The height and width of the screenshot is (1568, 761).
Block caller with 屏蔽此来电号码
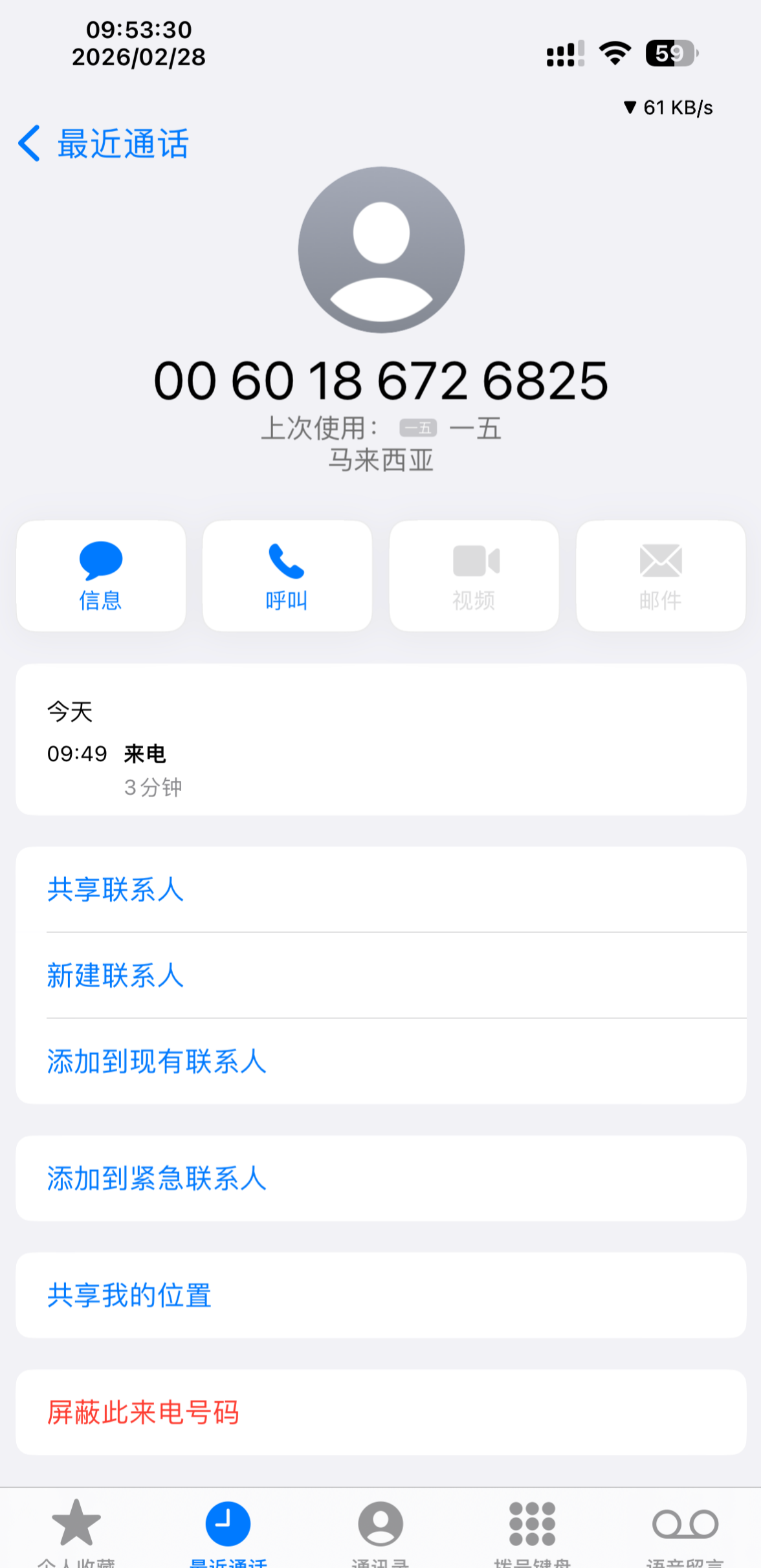[x=143, y=1412]
